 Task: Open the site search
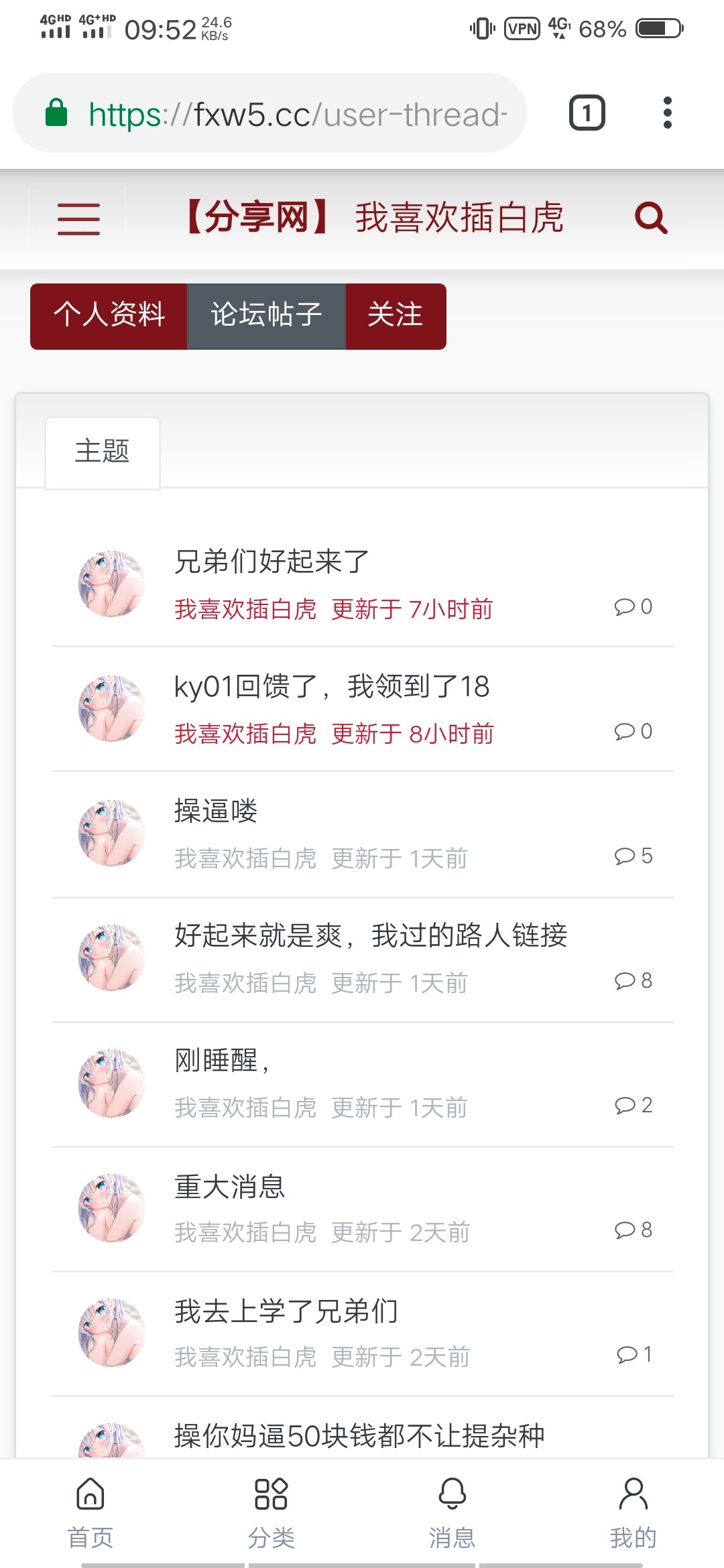tap(651, 218)
